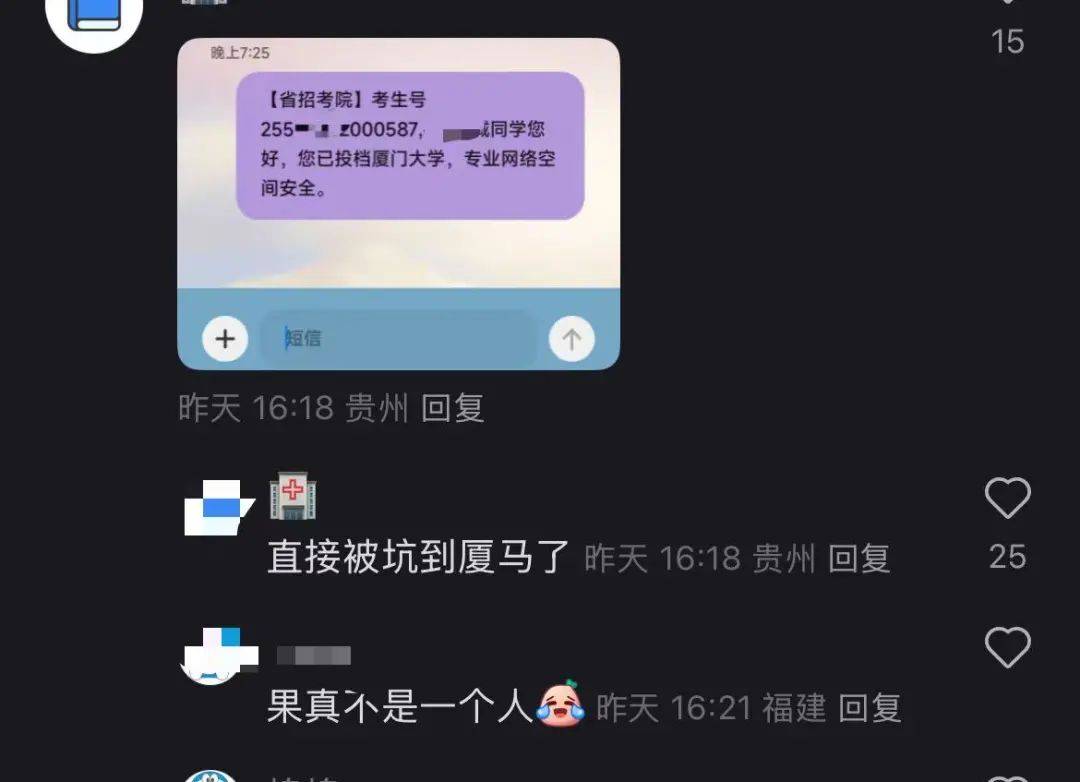The height and width of the screenshot is (782, 1080).
Task: Reply to the comment 直接被坑到厦马了
Action: 859,558
